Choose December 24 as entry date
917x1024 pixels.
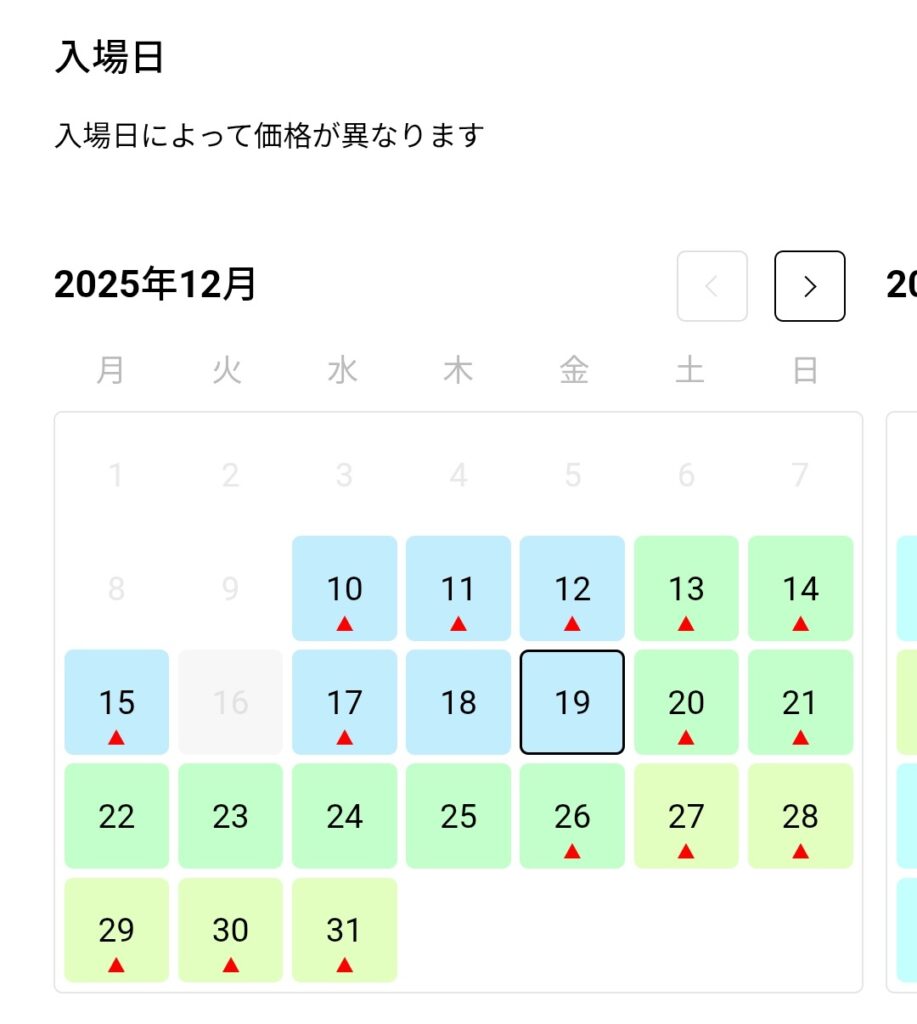[x=344, y=816]
